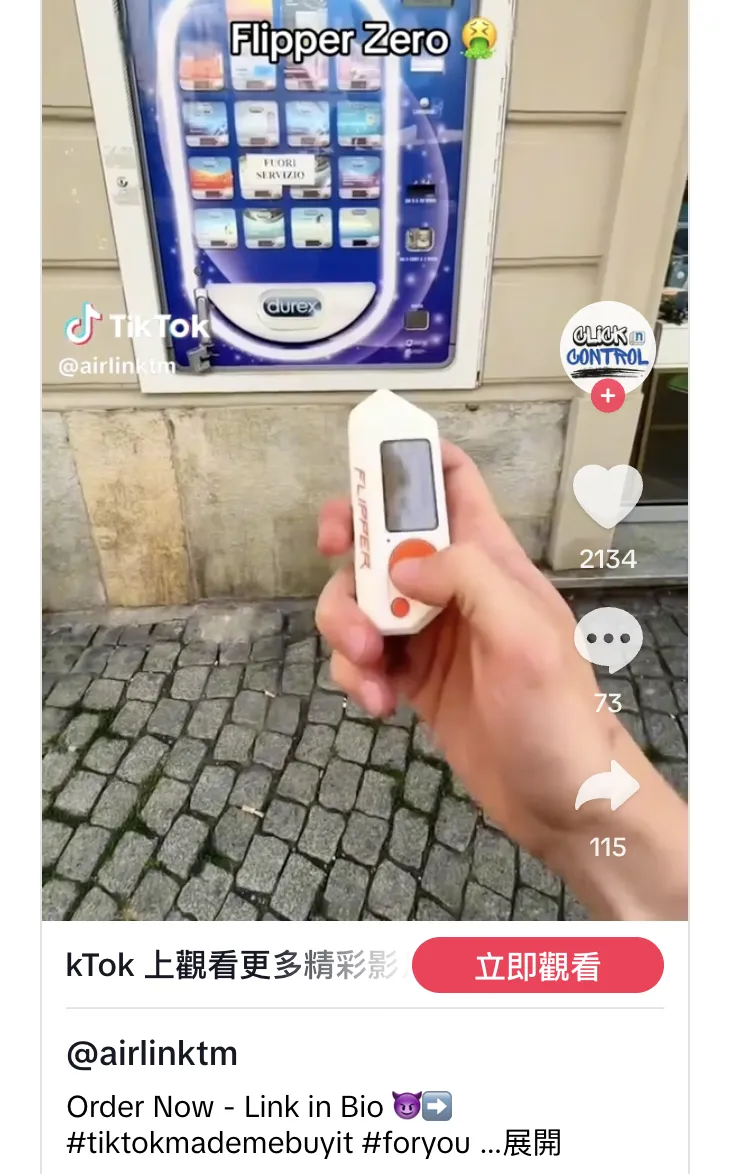Open the comments on this video
Viewport: 732px width, 1174px height.
pos(607,640)
